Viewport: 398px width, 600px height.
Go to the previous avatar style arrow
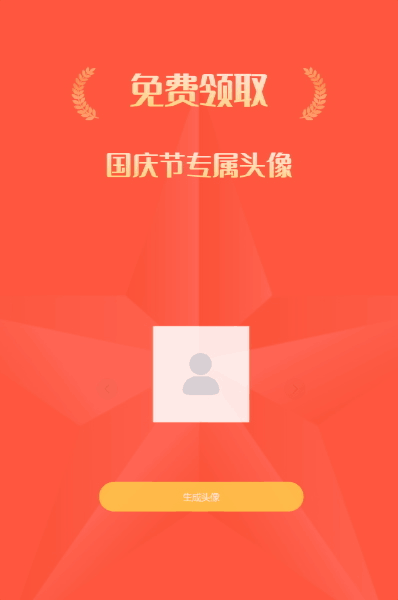[108, 390]
